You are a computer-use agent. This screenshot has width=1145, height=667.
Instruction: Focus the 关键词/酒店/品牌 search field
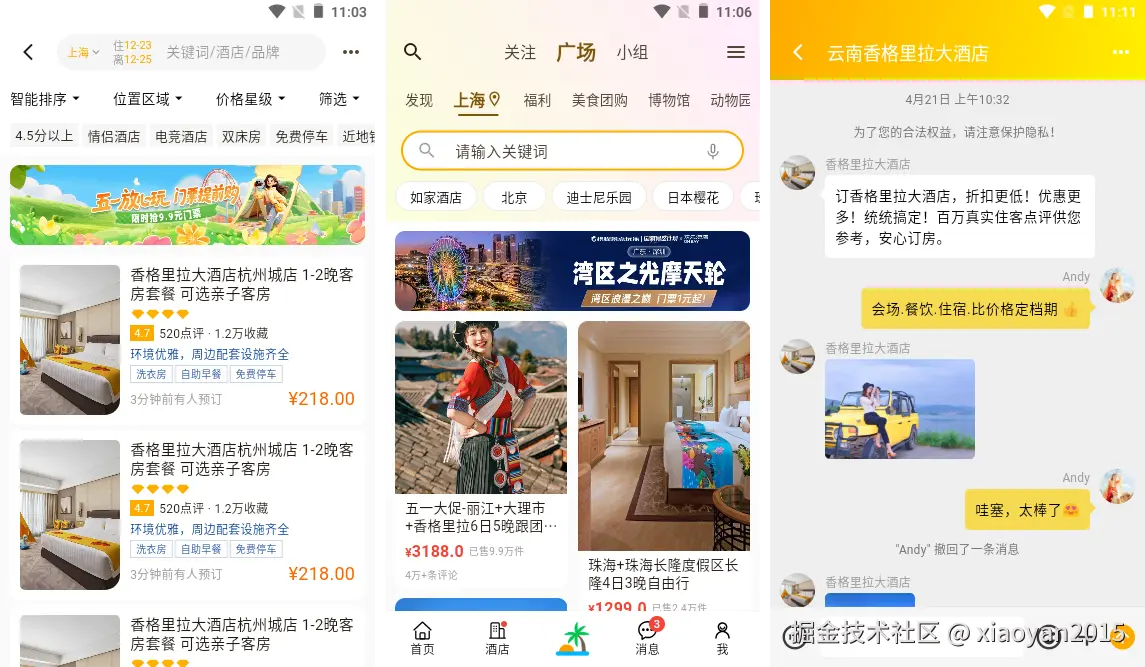pyautogui.click(x=240, y=52)
